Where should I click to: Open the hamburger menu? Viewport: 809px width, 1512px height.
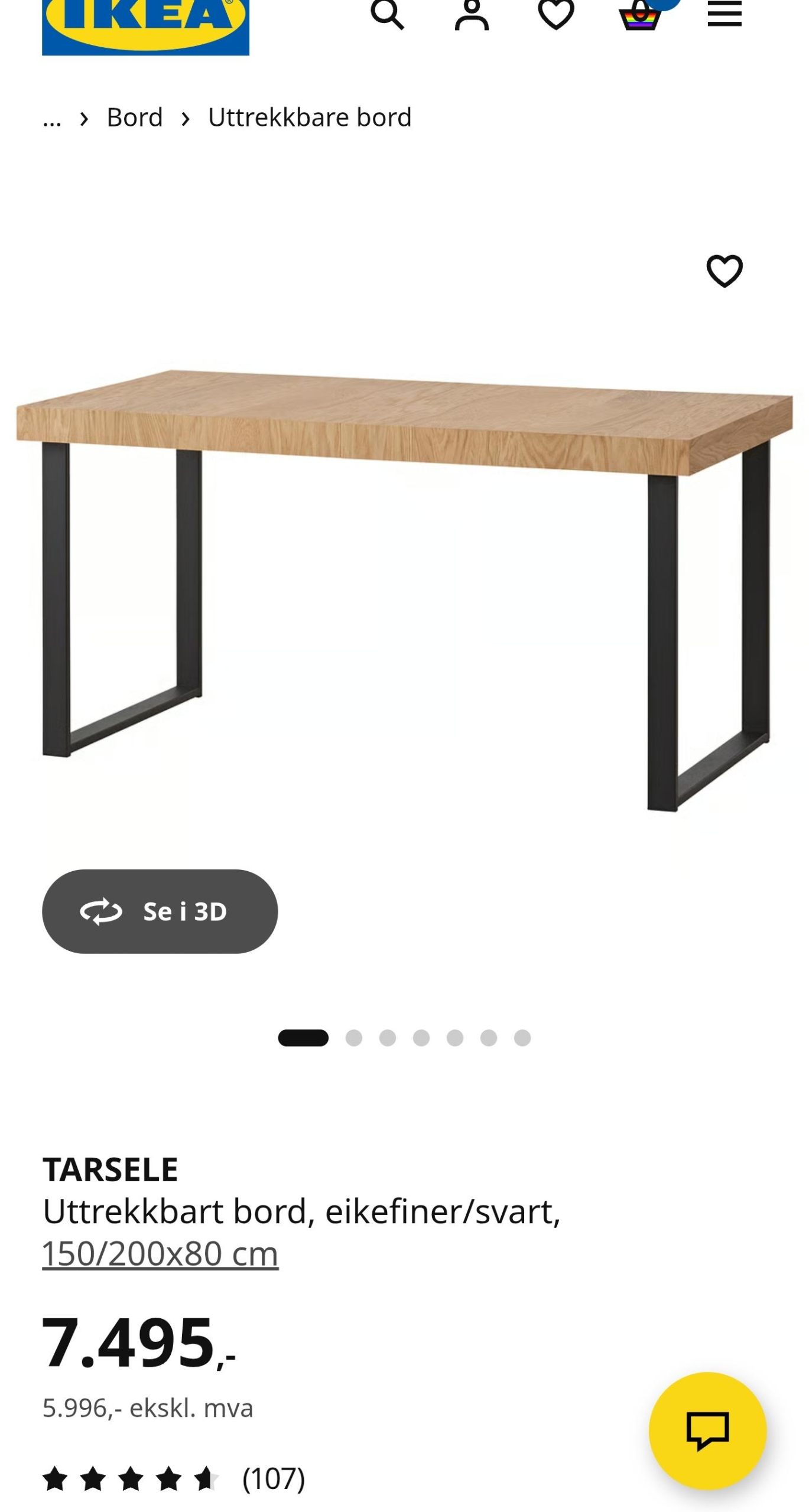(x=724, y=14)
